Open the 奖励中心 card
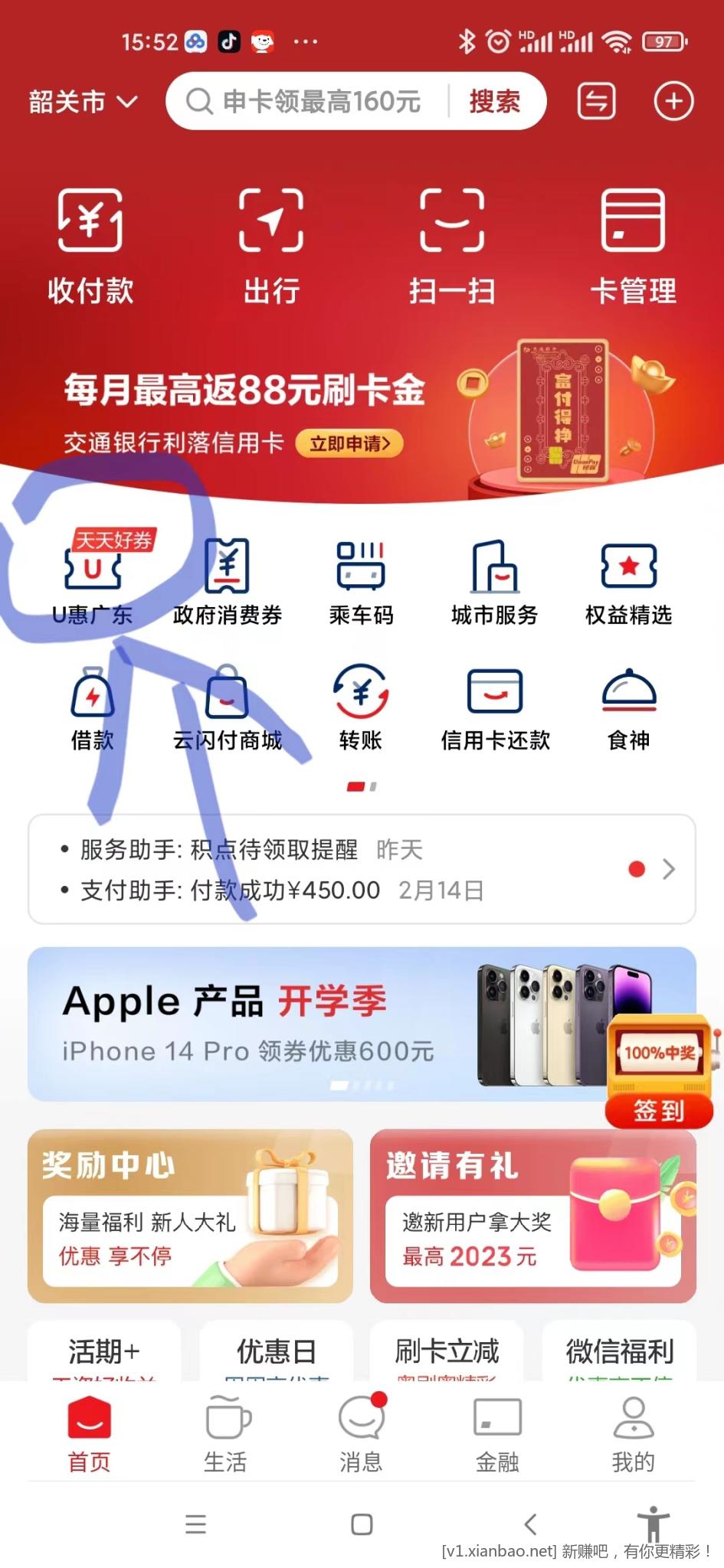This screenshot has width=724, height=1568. (x=190, y=1215)
